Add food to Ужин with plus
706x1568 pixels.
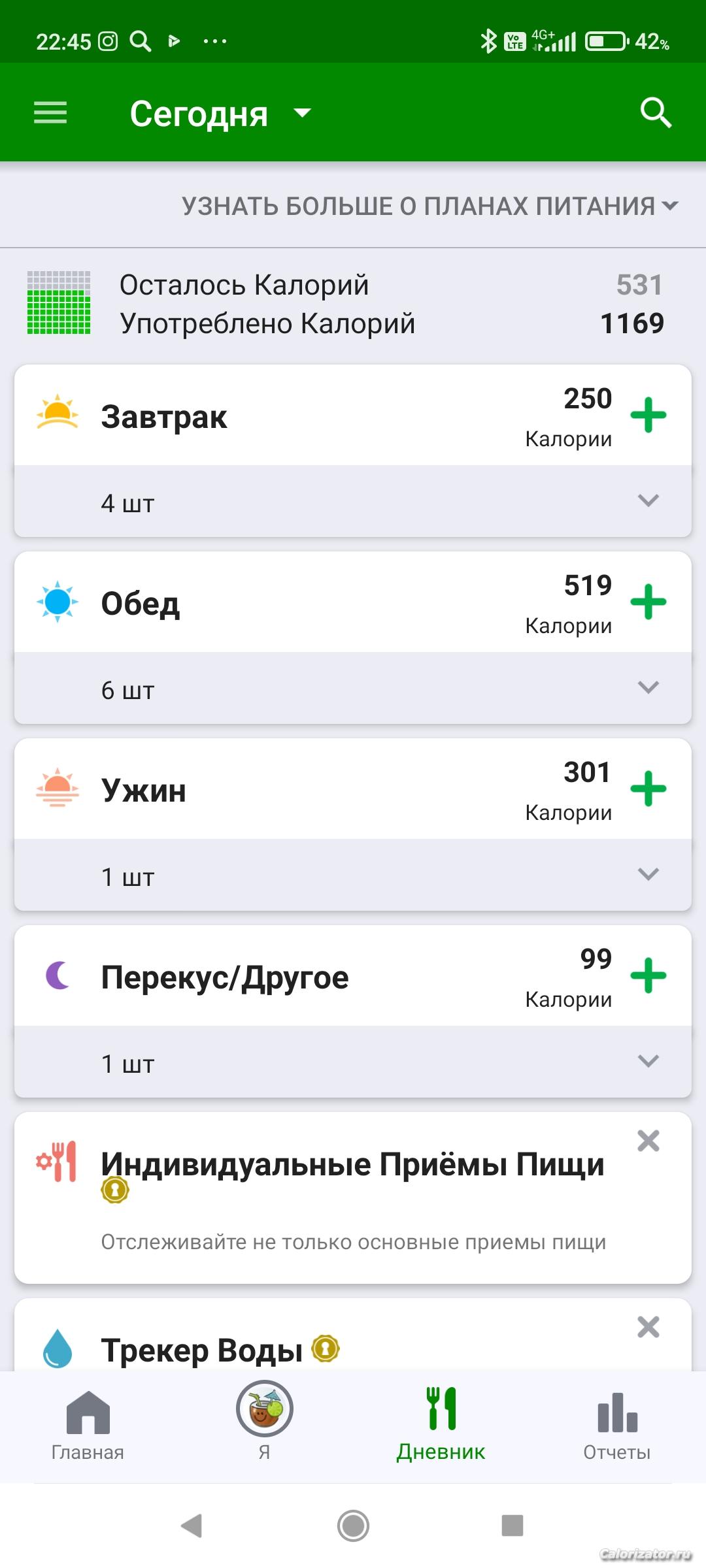tap(648, 789)
